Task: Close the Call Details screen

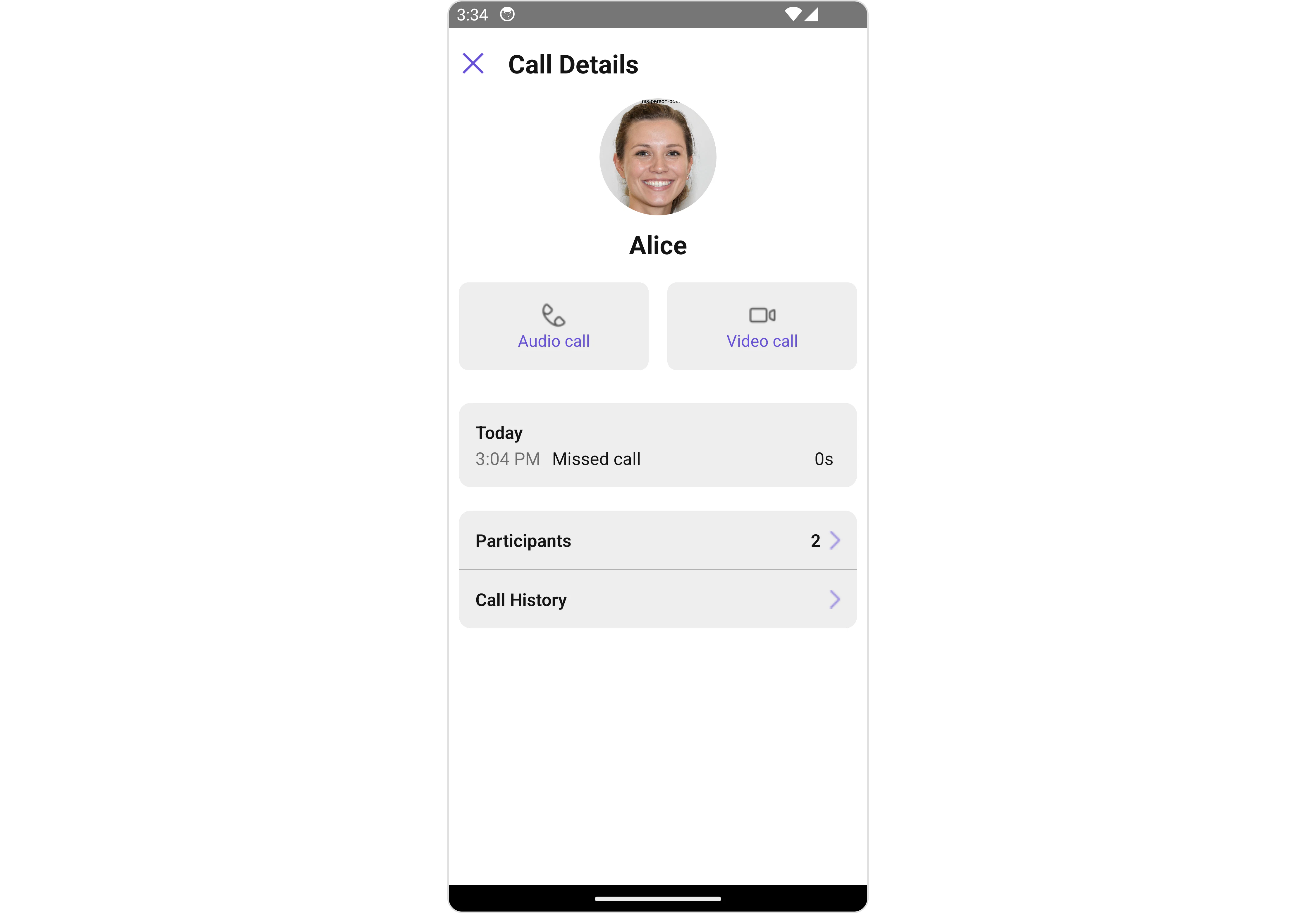Action: 473,64
